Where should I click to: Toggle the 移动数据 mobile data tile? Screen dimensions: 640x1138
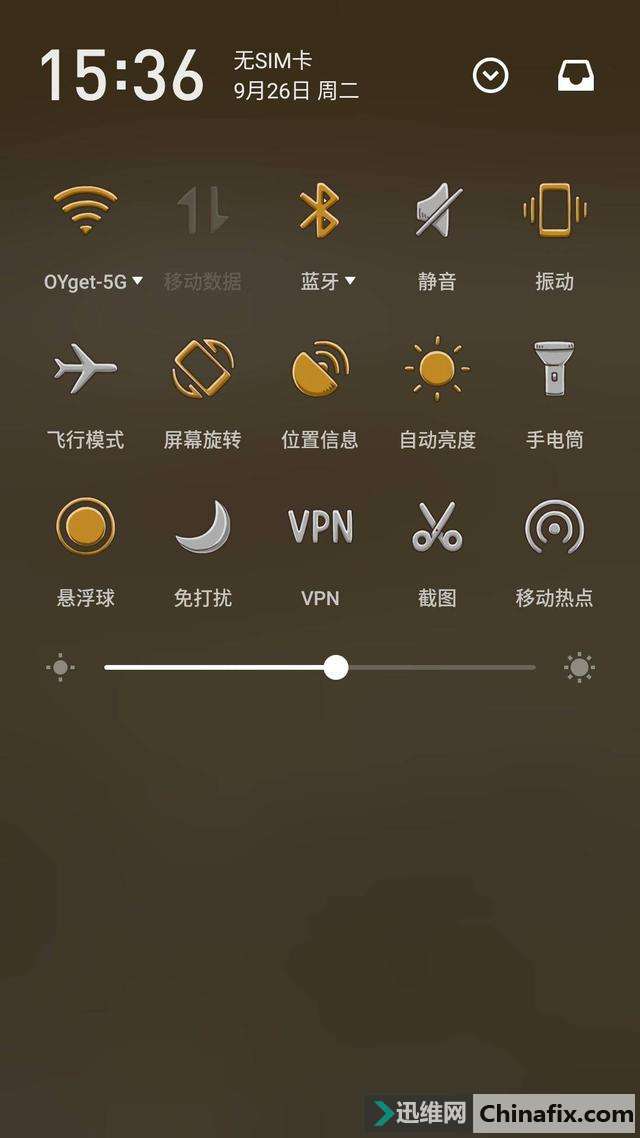(x=203, y=210)
